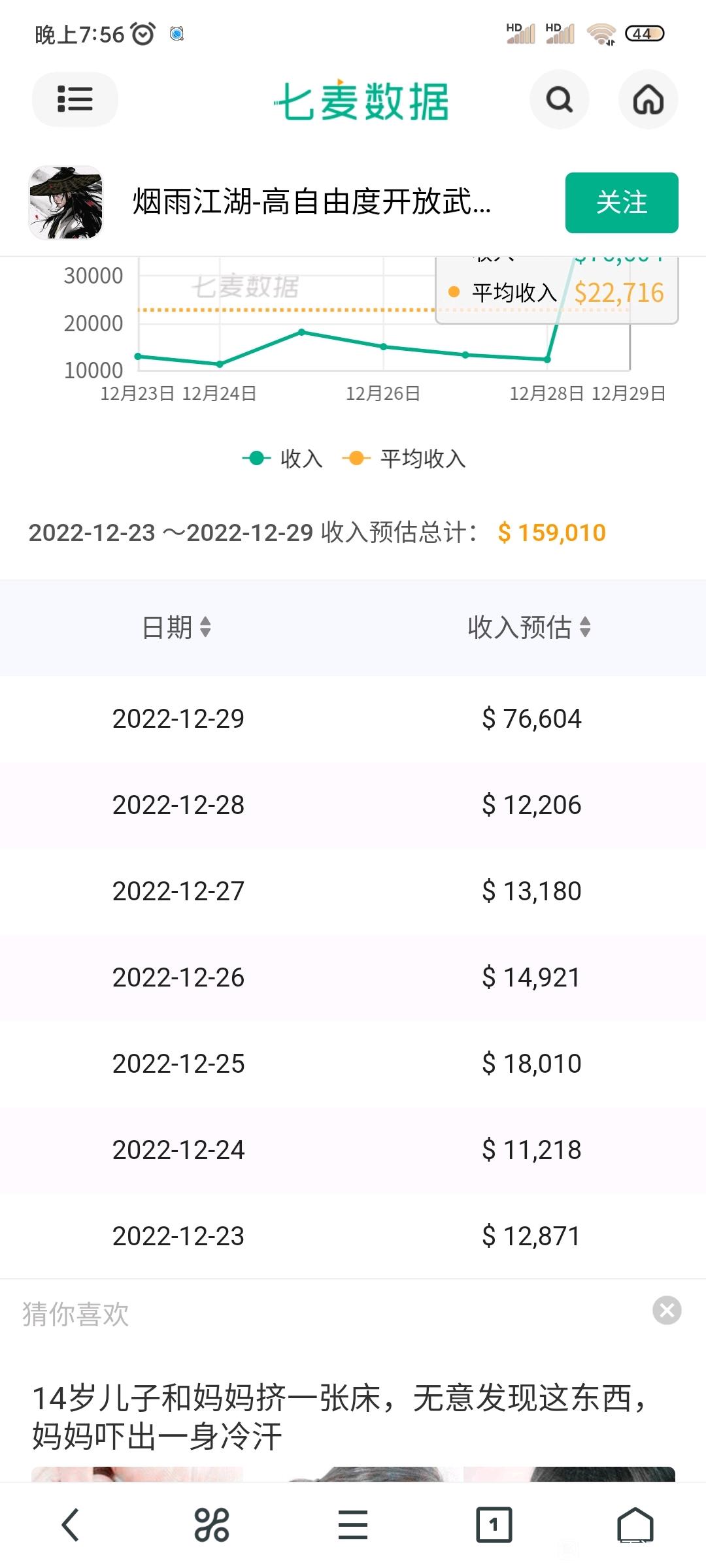Go to the browser home page
This screenshot has height=1568, width=706.
coord(635,1525)
